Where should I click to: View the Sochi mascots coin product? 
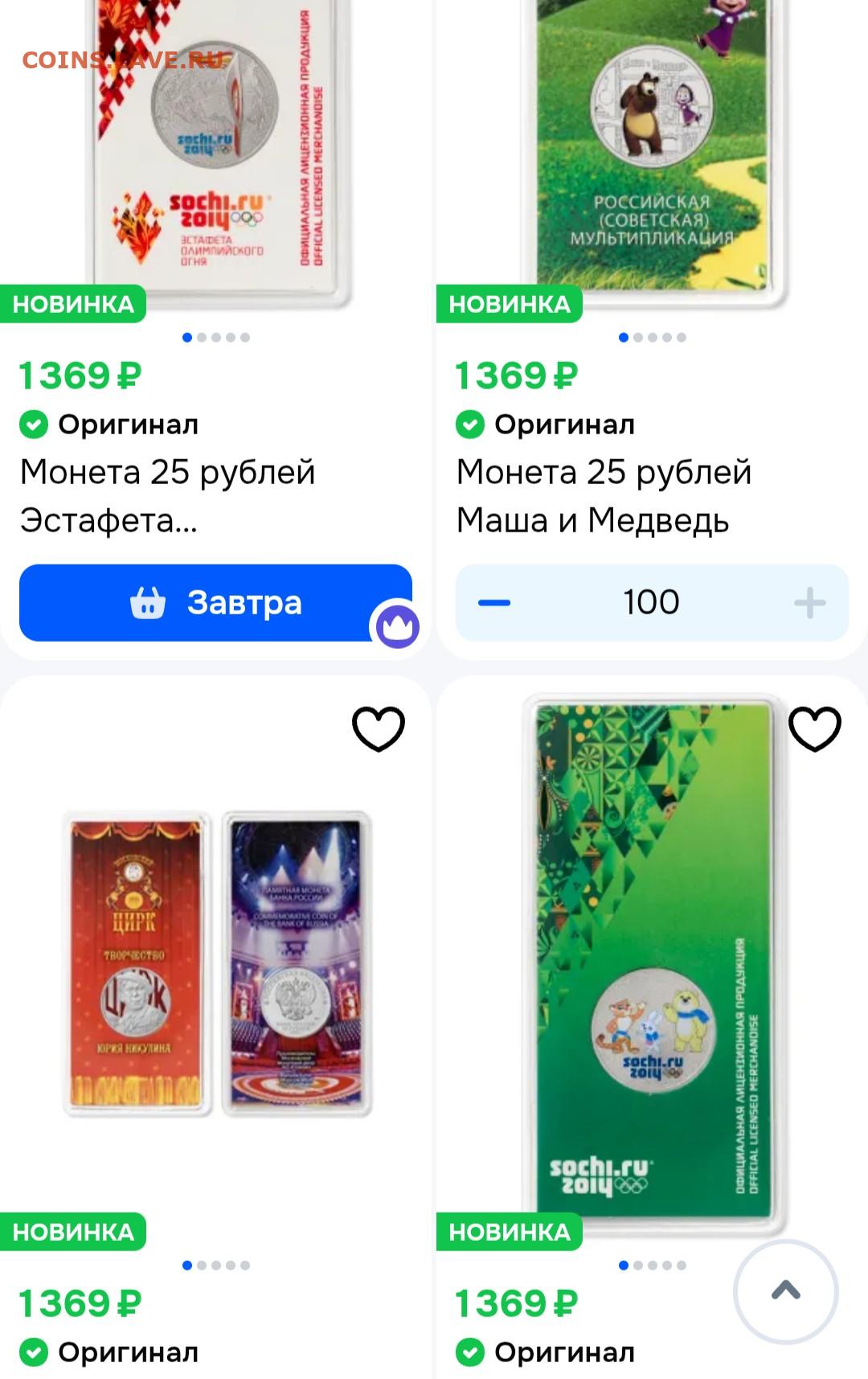tap(653, 965)
